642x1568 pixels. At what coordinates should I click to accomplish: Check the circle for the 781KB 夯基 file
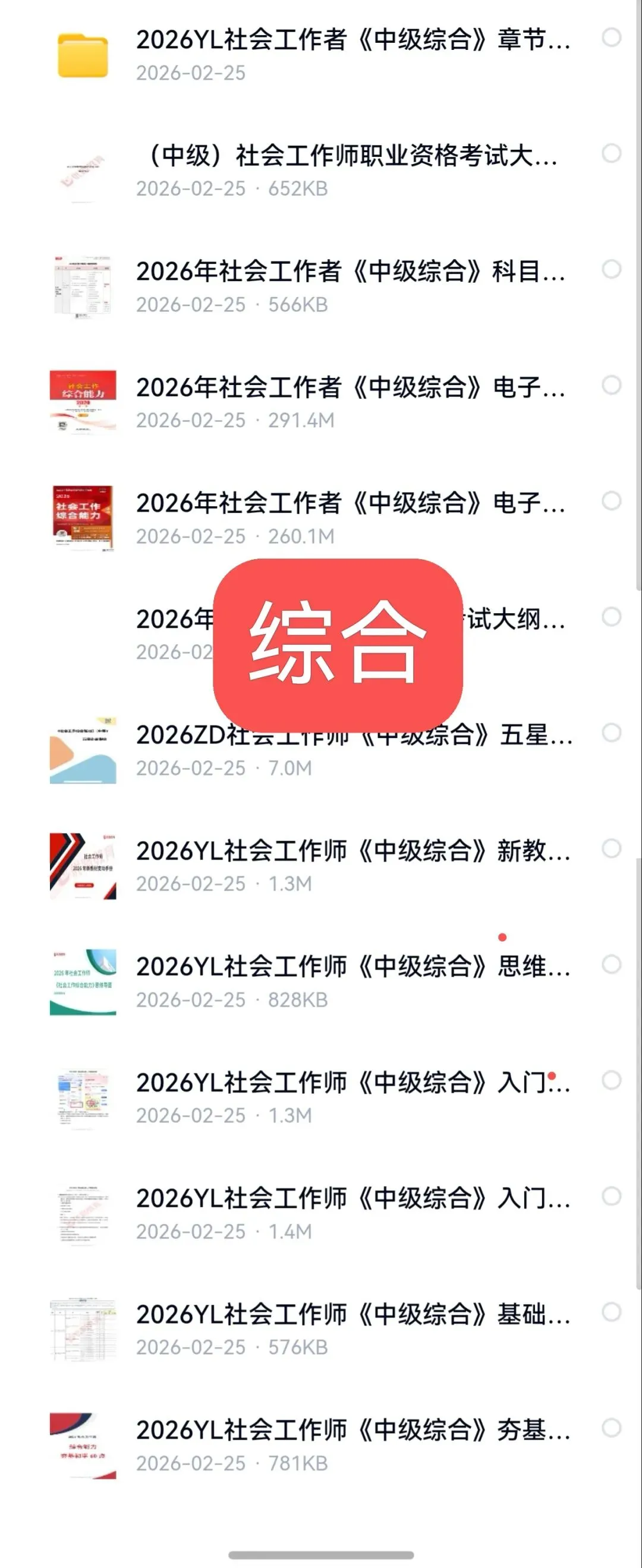[x=612, y=1428]
